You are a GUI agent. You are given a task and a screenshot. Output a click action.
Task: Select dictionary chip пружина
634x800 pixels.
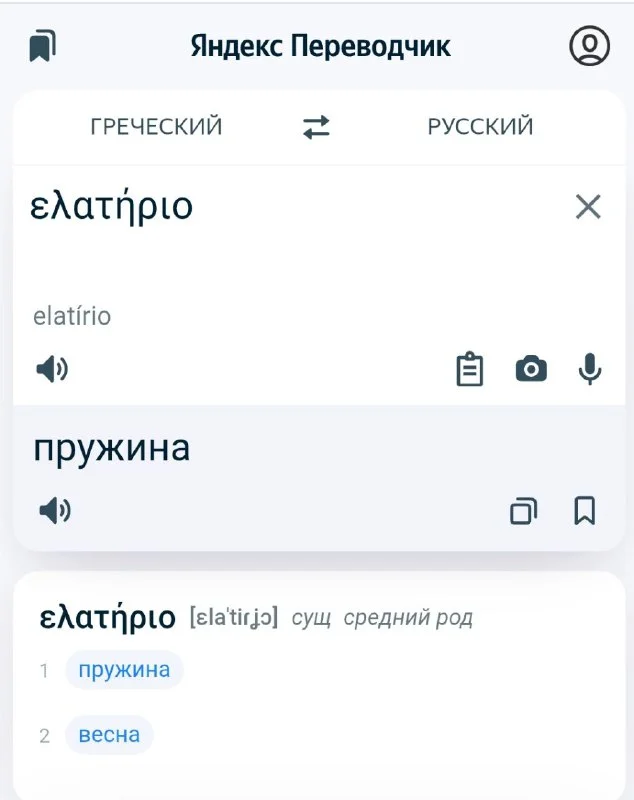(124, 670)
